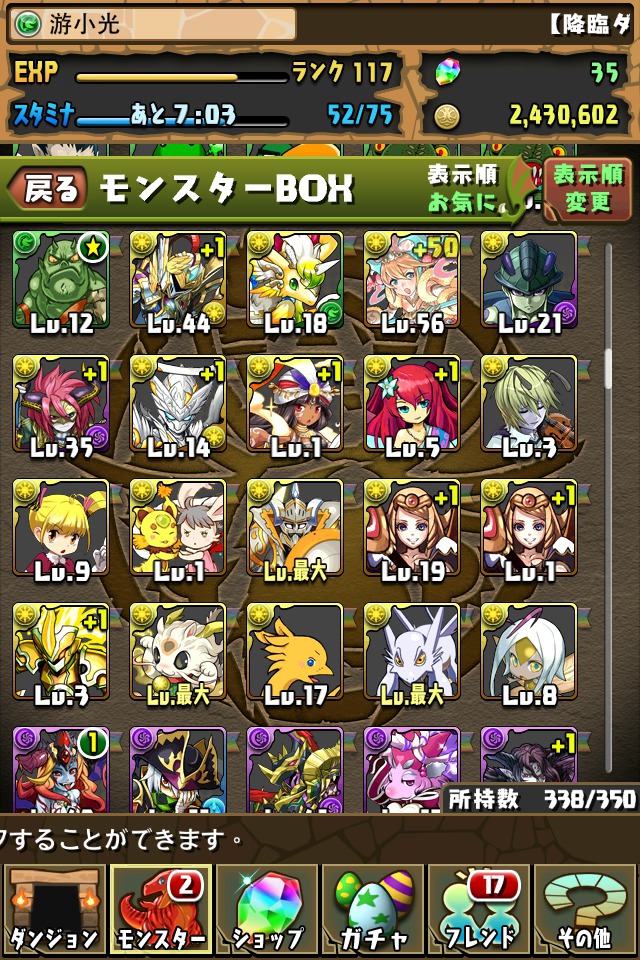Choose the Lv.21 dark helmeted monster
The width and height of the screenshot is (640, 960).
pyautogui.click(x=529, y=281)
